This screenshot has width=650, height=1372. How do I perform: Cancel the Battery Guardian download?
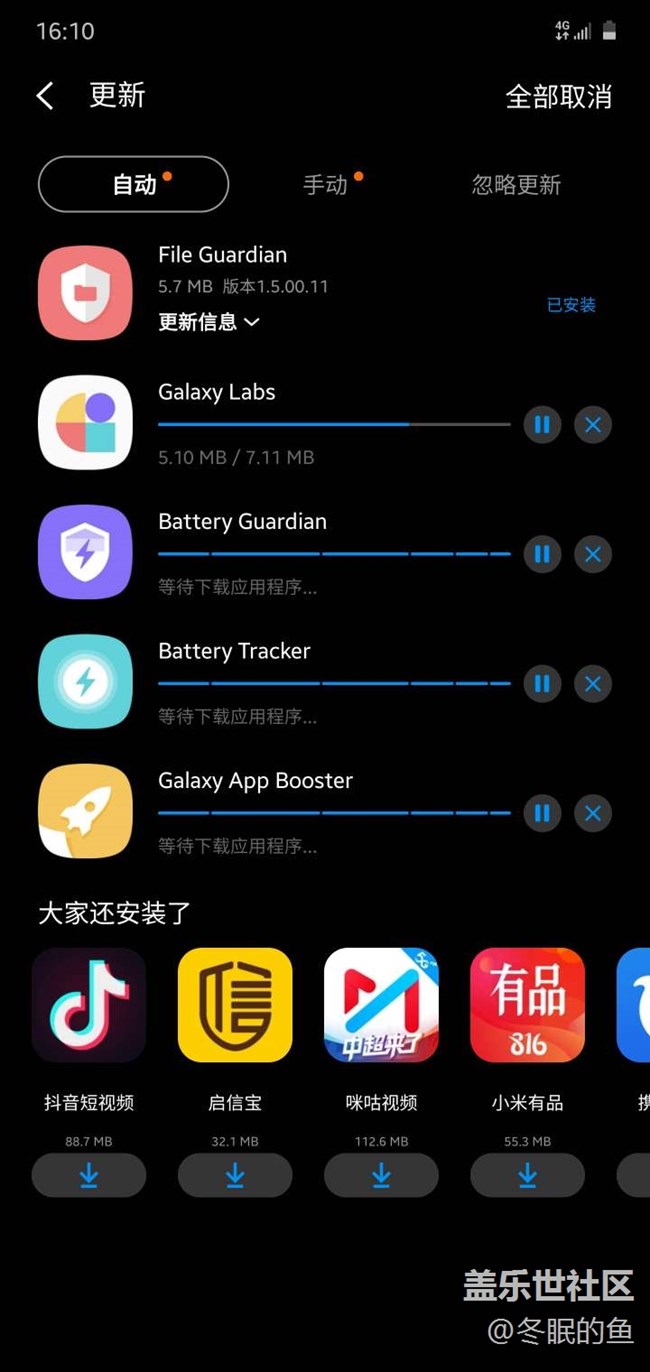593,554
